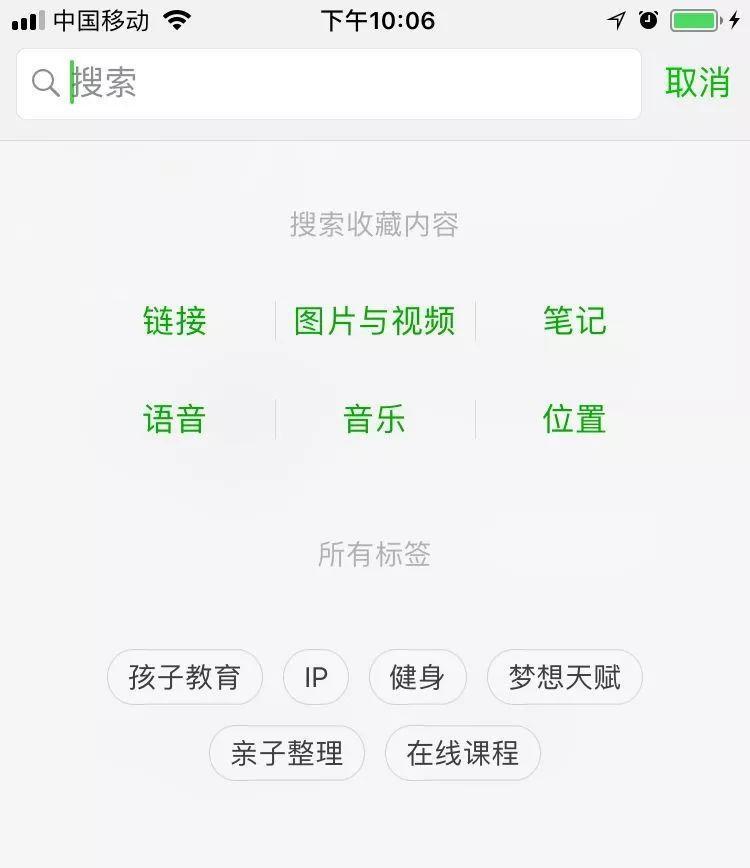The width and height of the screenshot is (750, 868).
Task: Select the IP tag
Action: pos(315,677)
